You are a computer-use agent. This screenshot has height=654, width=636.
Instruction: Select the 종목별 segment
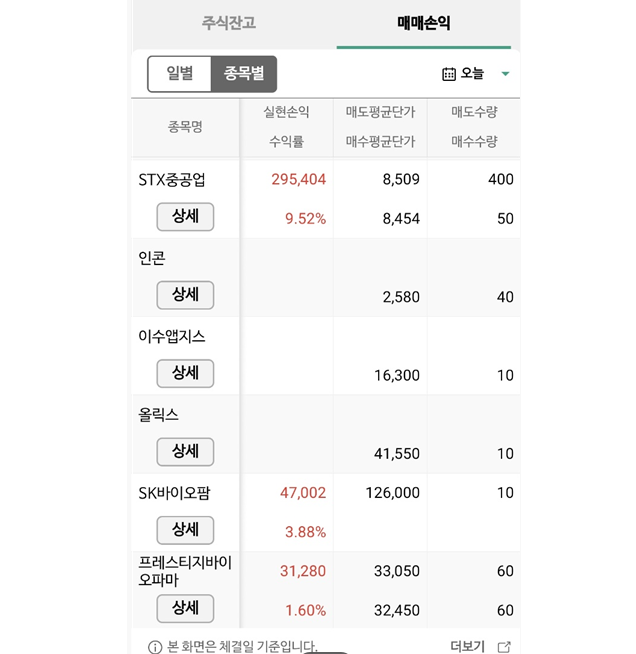(244, 74)
